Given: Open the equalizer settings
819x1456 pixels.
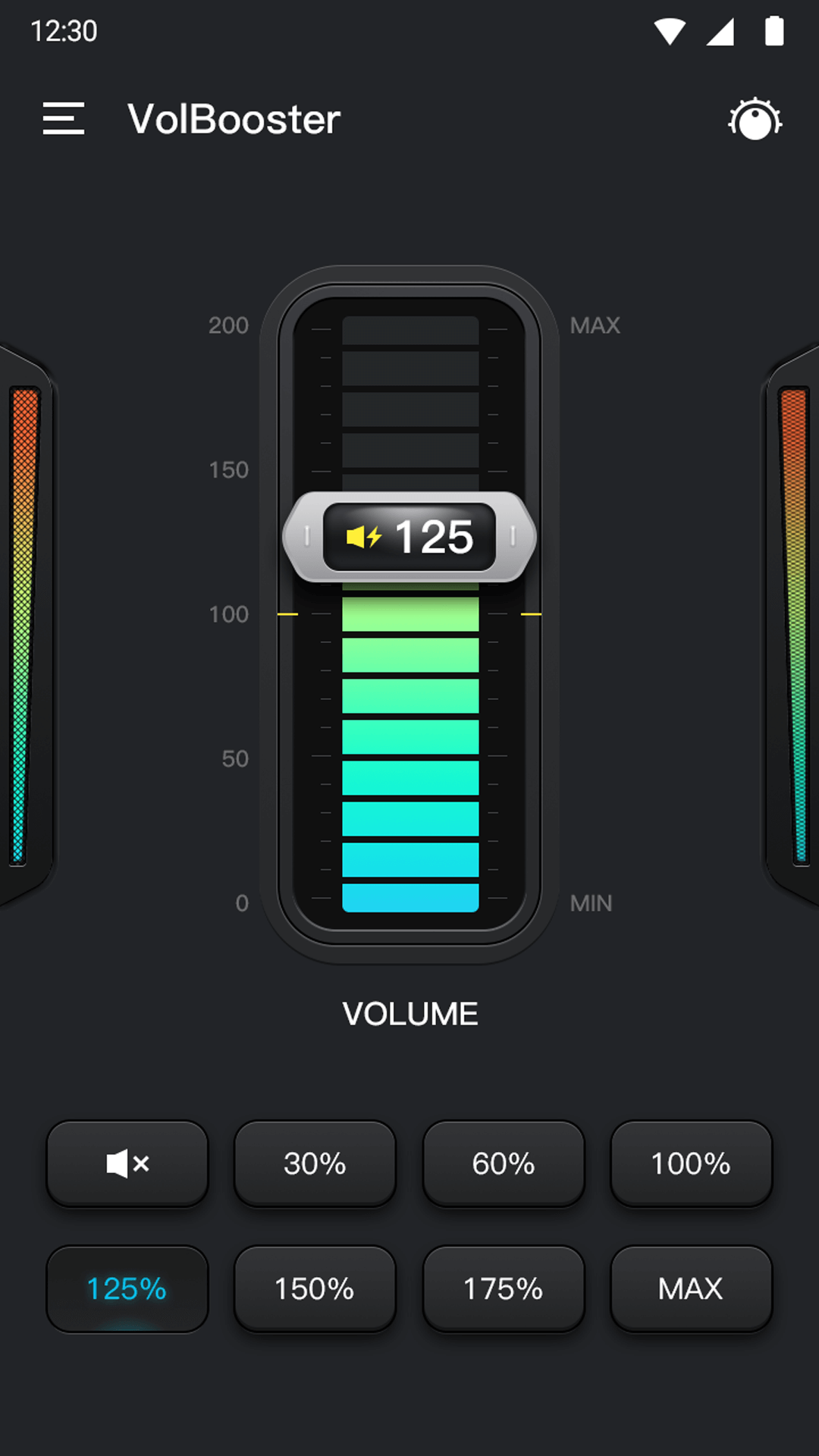Looking at the screenshot, I should click(756, 119).
